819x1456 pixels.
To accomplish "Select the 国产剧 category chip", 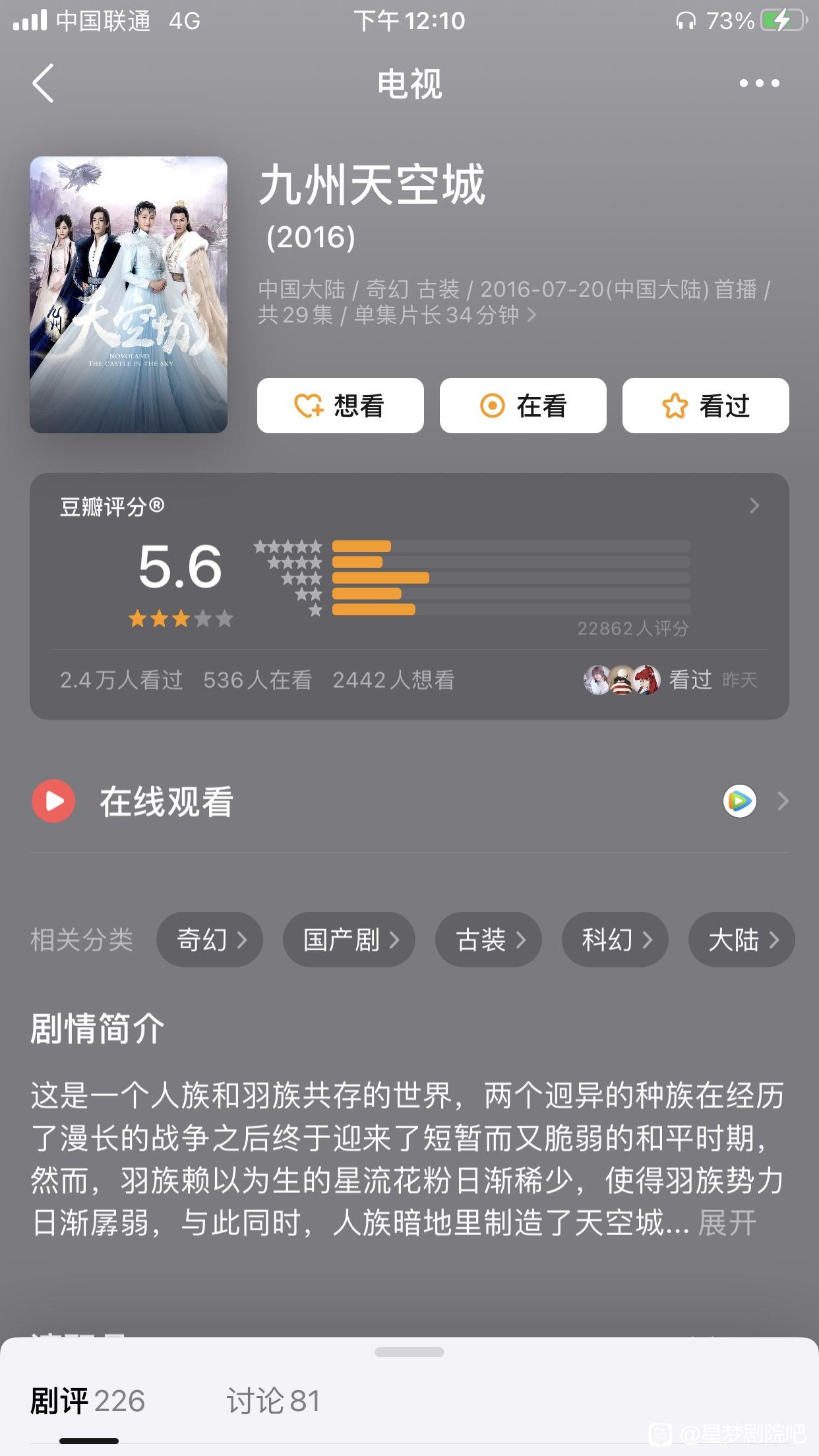I will tap(349, 940).
